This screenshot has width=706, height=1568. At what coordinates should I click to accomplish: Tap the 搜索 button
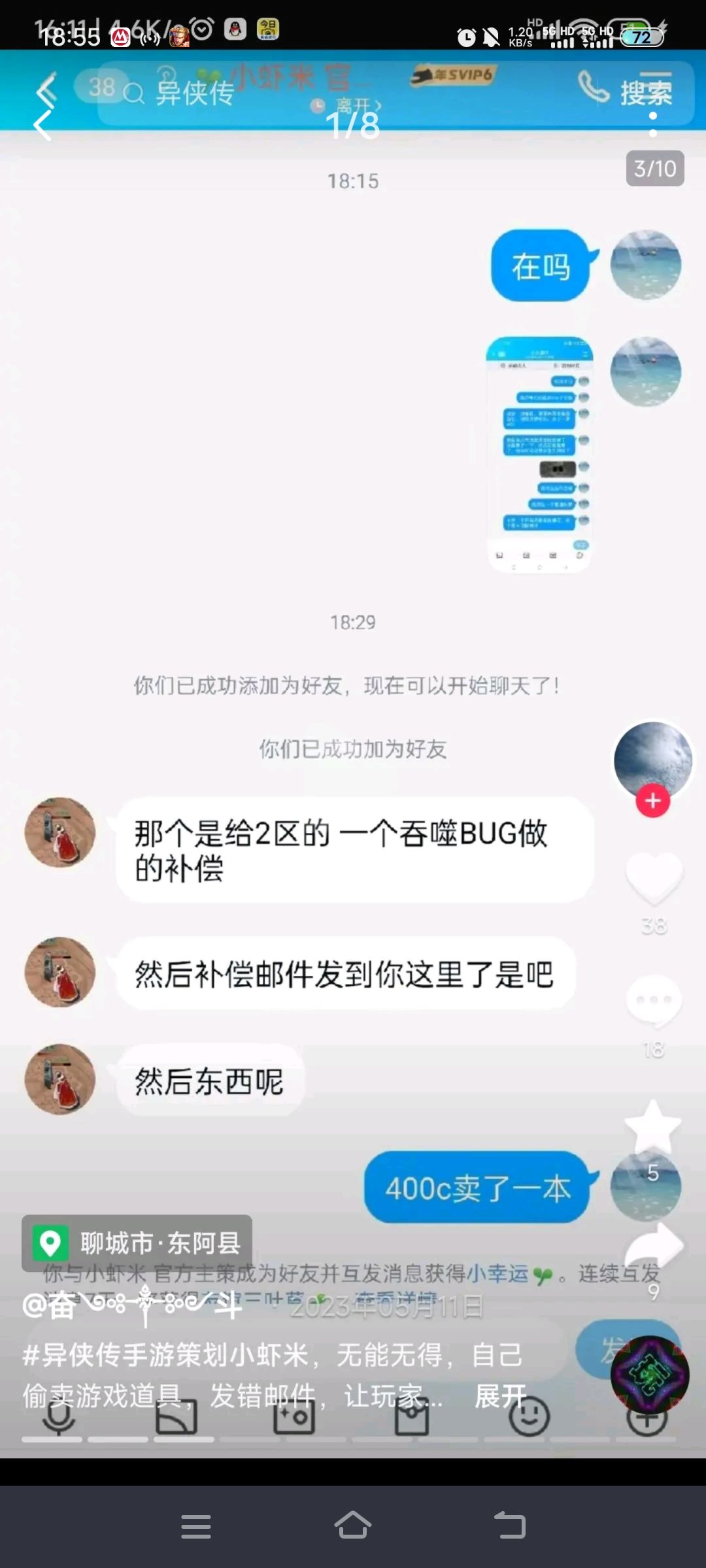[646, 93]
